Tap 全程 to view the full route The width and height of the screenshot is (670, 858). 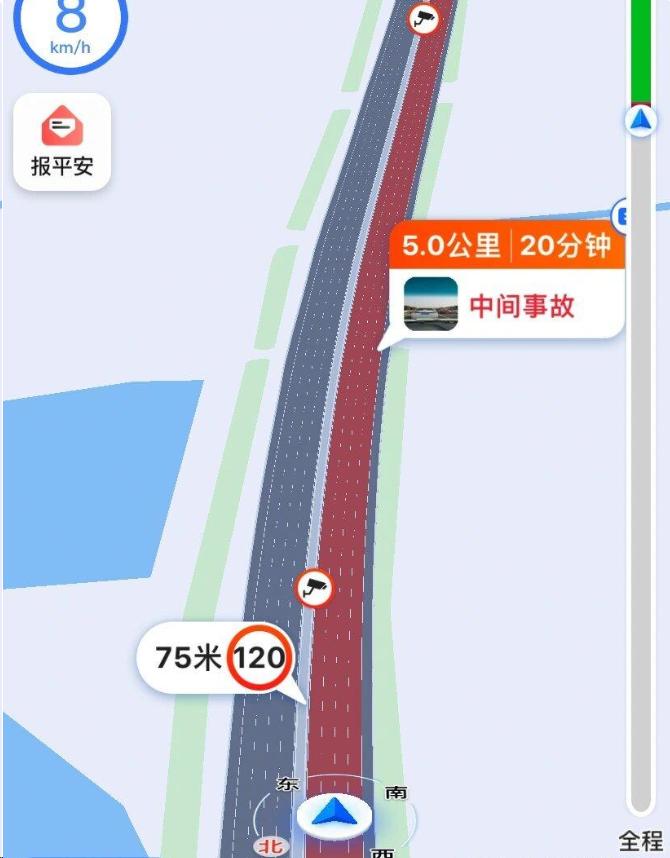[640, 840]
